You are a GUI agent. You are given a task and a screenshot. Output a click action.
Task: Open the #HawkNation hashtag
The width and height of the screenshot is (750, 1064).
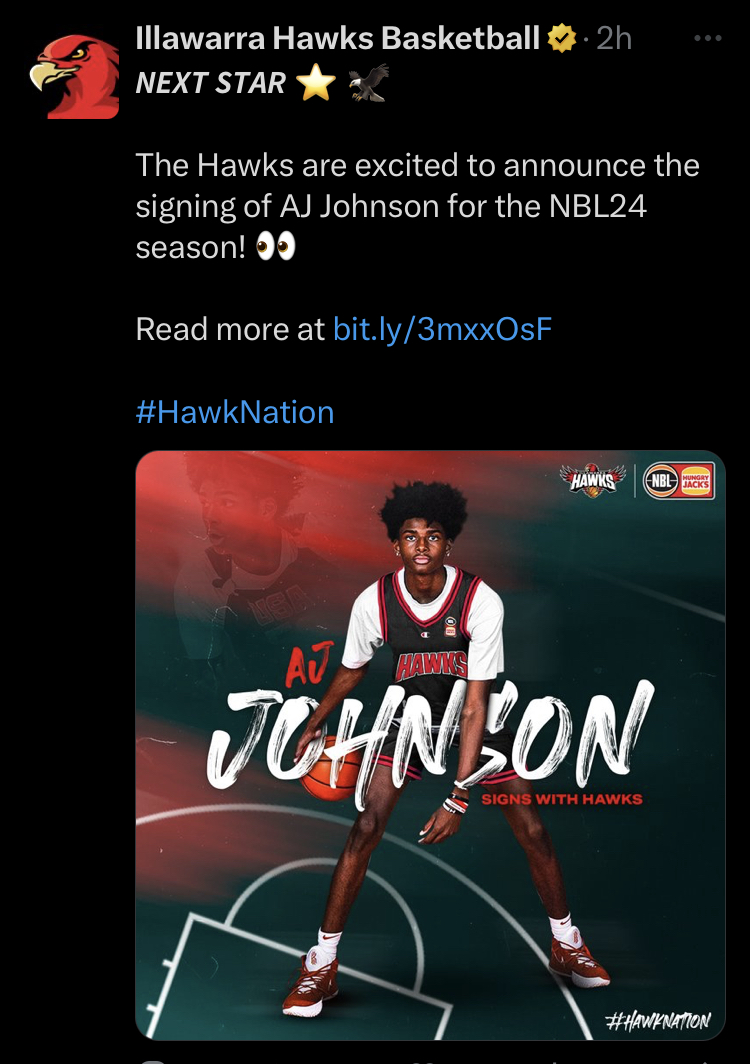point(235,412)
